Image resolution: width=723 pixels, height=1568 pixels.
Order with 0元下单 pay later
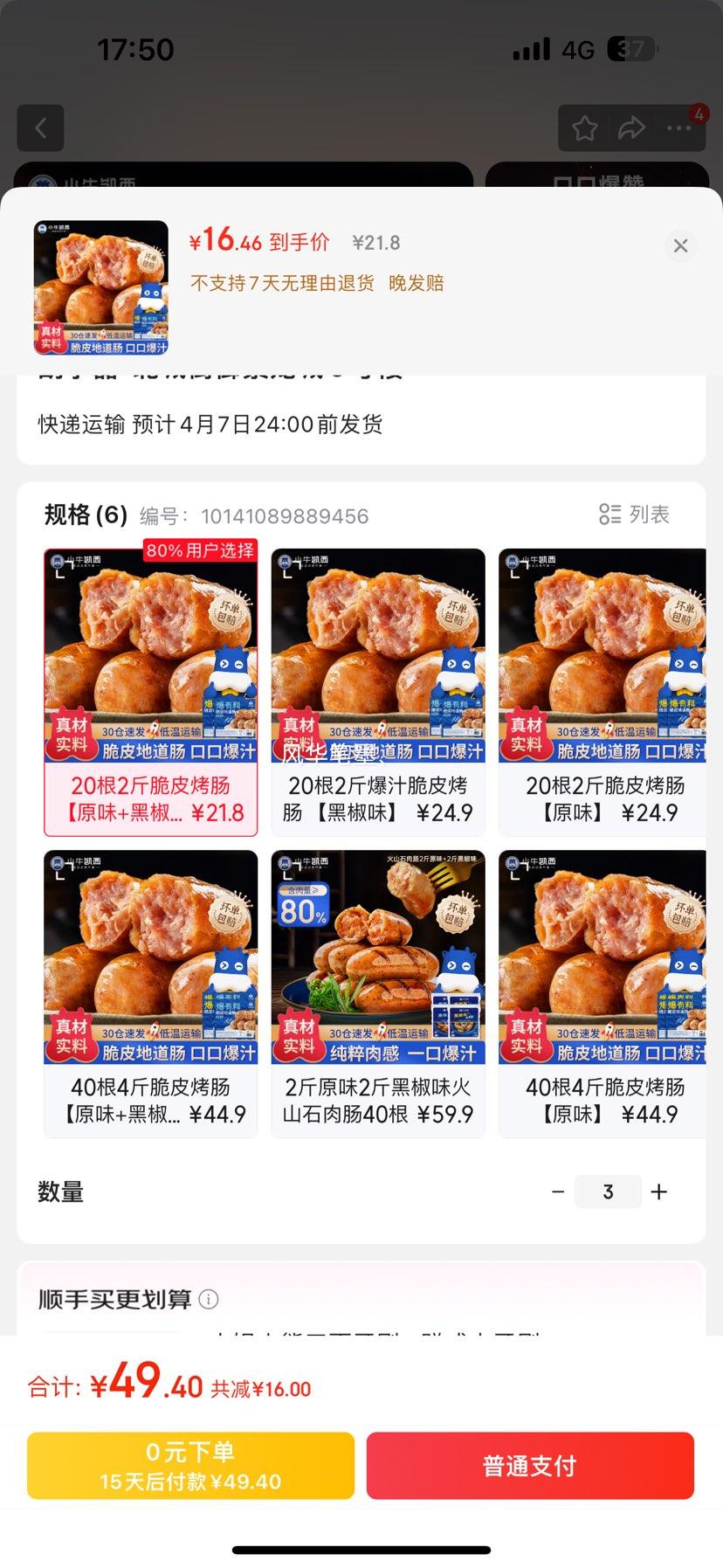click(x=190, y=1465)
